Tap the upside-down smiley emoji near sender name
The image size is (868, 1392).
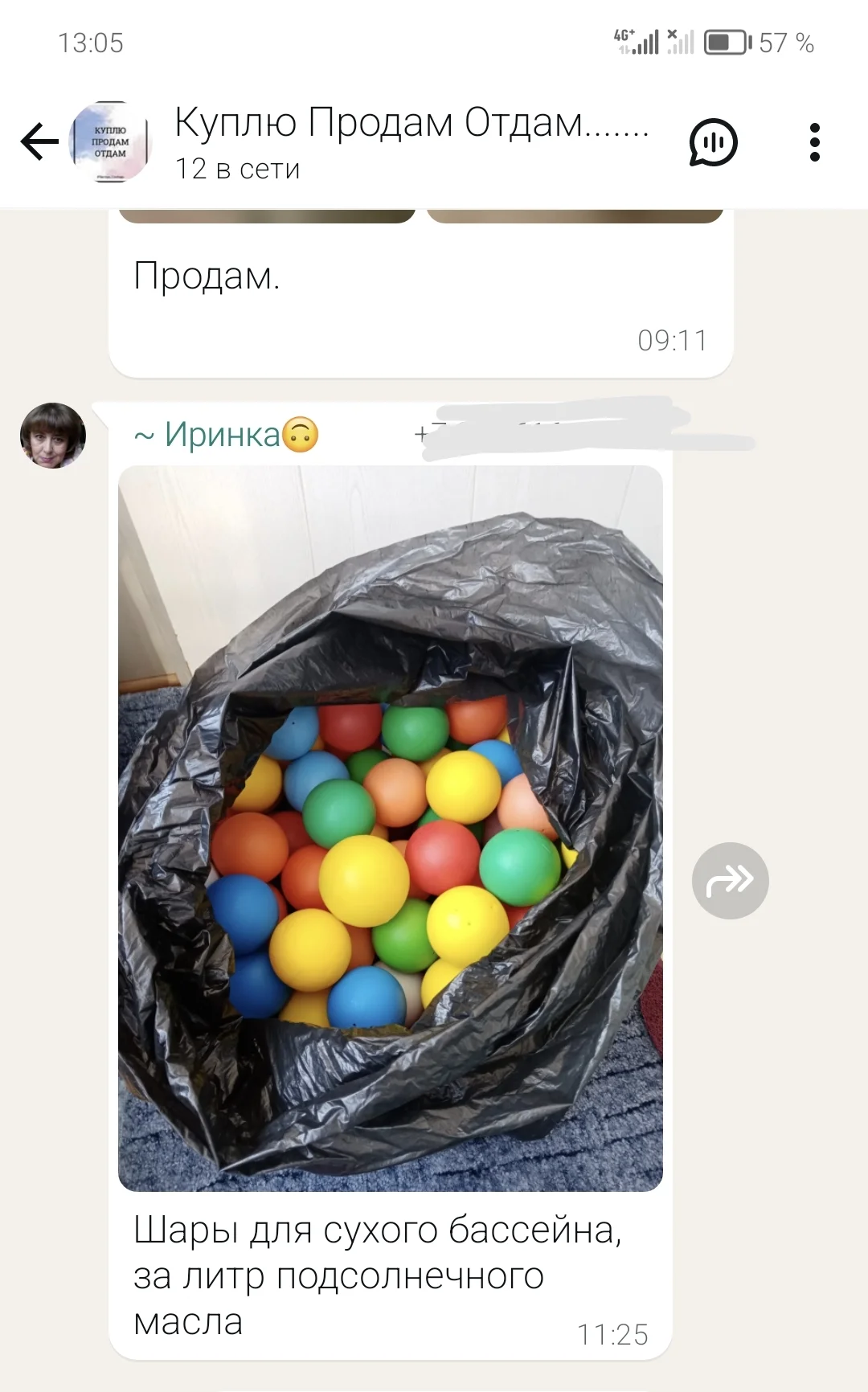(x=301, y=435)
